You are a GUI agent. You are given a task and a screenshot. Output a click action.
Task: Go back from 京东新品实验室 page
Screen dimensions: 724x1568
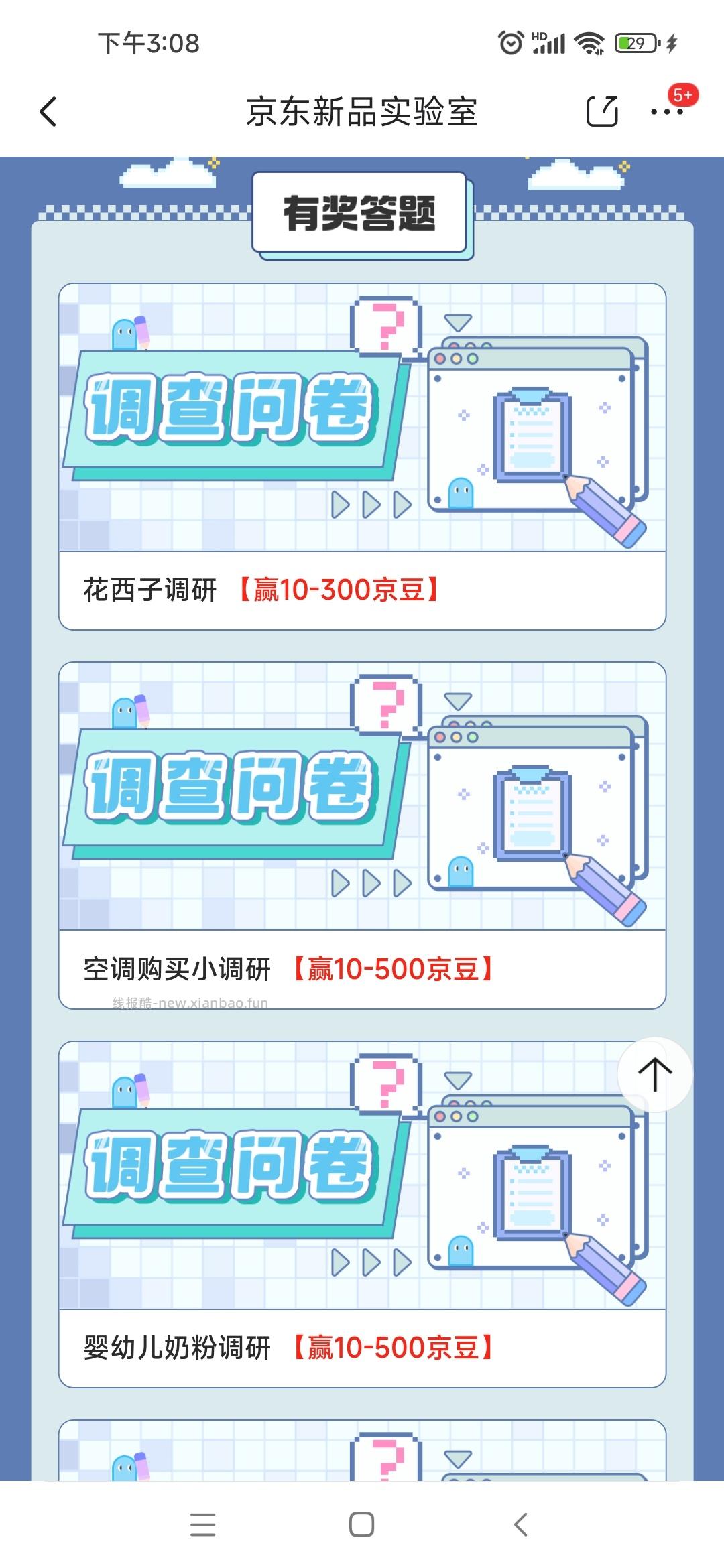click(x=48, y=111)
